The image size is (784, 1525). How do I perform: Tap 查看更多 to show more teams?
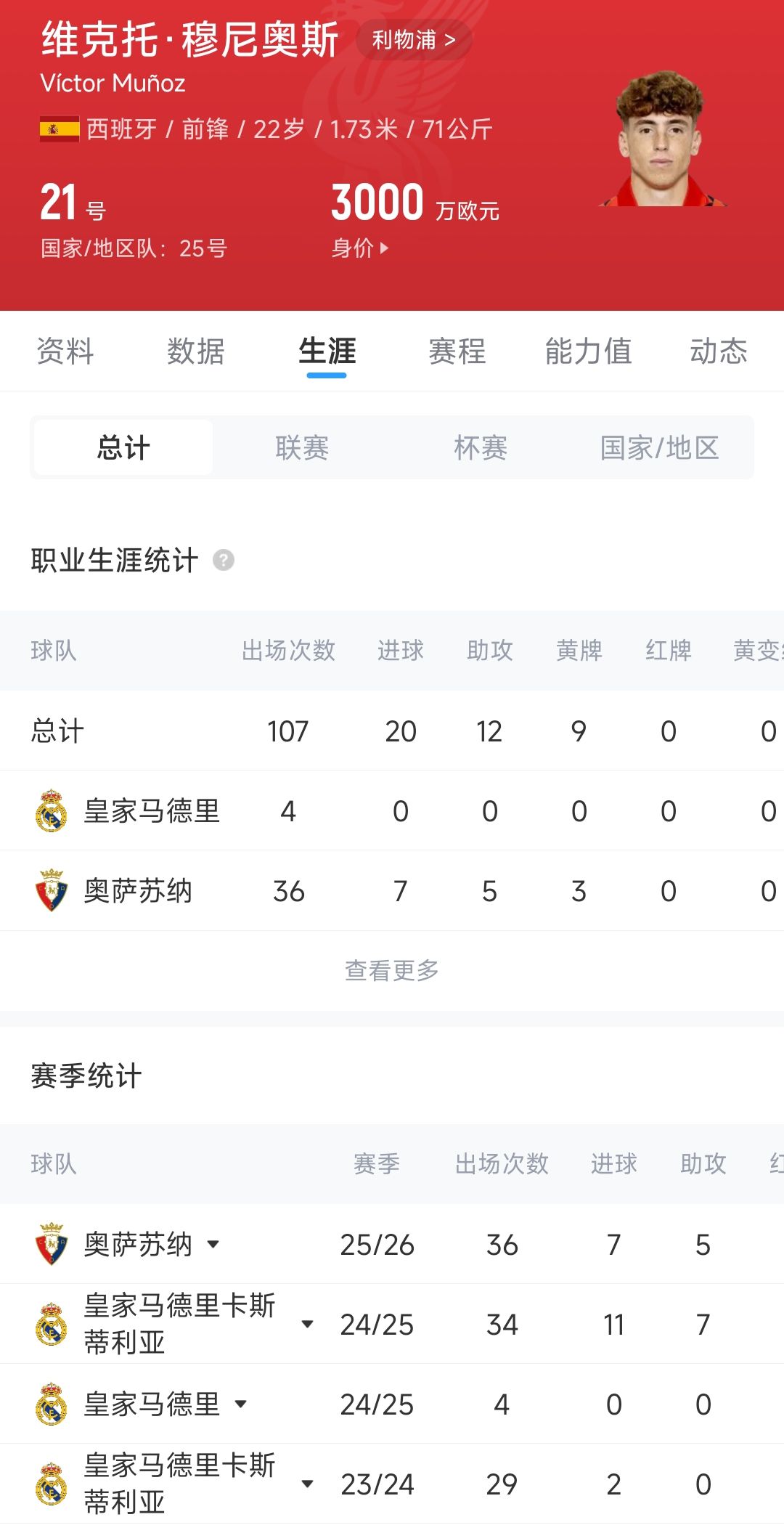click(392, 970)
